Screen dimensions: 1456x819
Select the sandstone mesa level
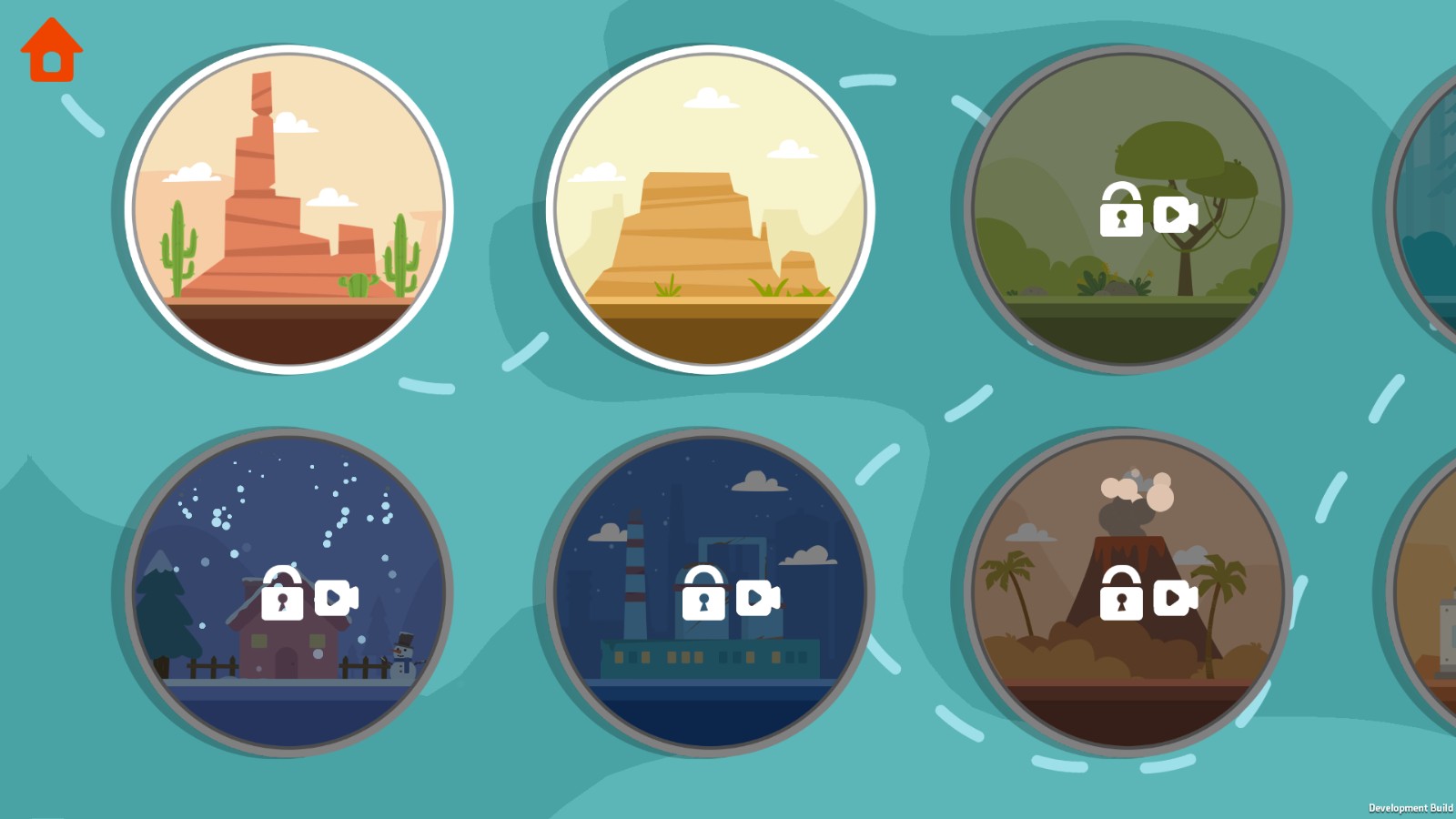pos(711,209)
